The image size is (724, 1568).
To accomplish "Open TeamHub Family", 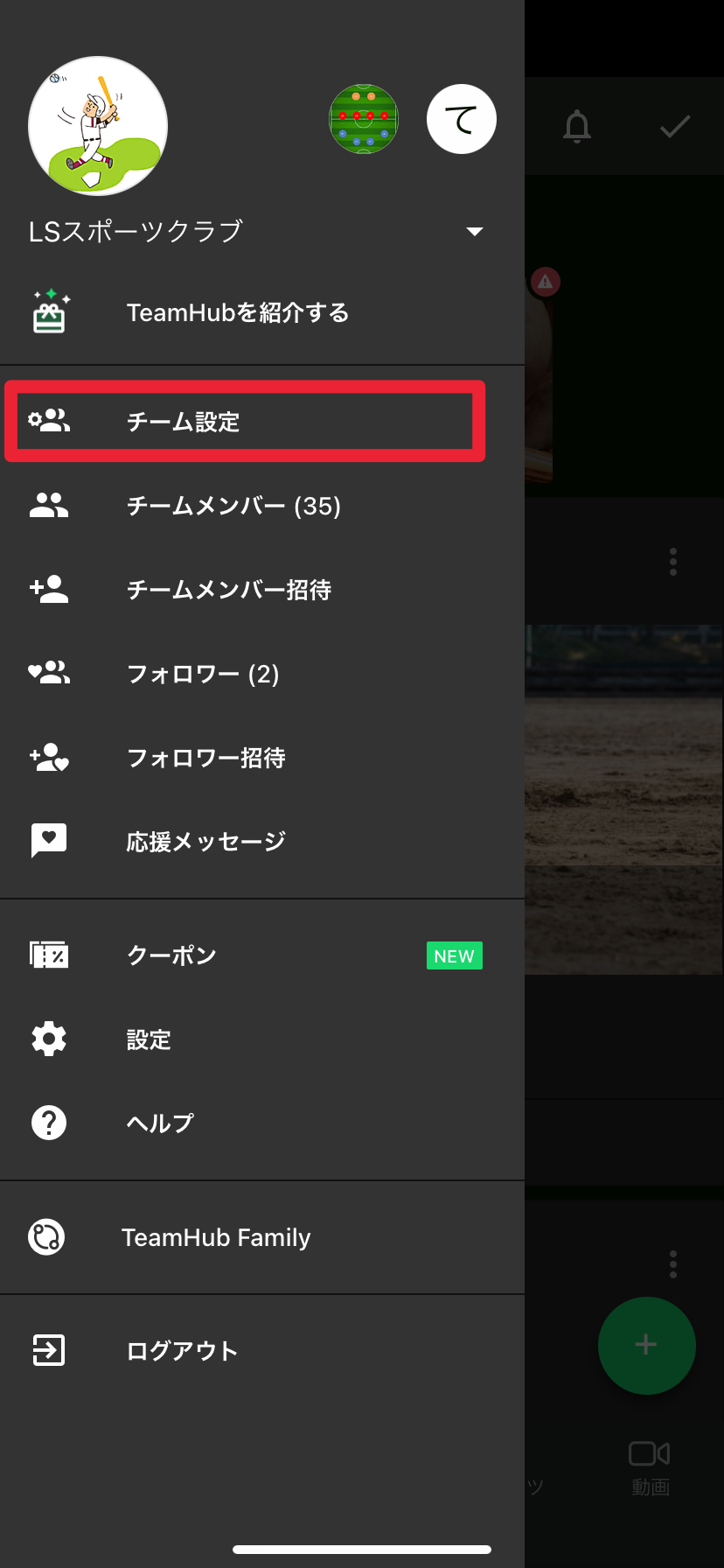I will 262,1237.
